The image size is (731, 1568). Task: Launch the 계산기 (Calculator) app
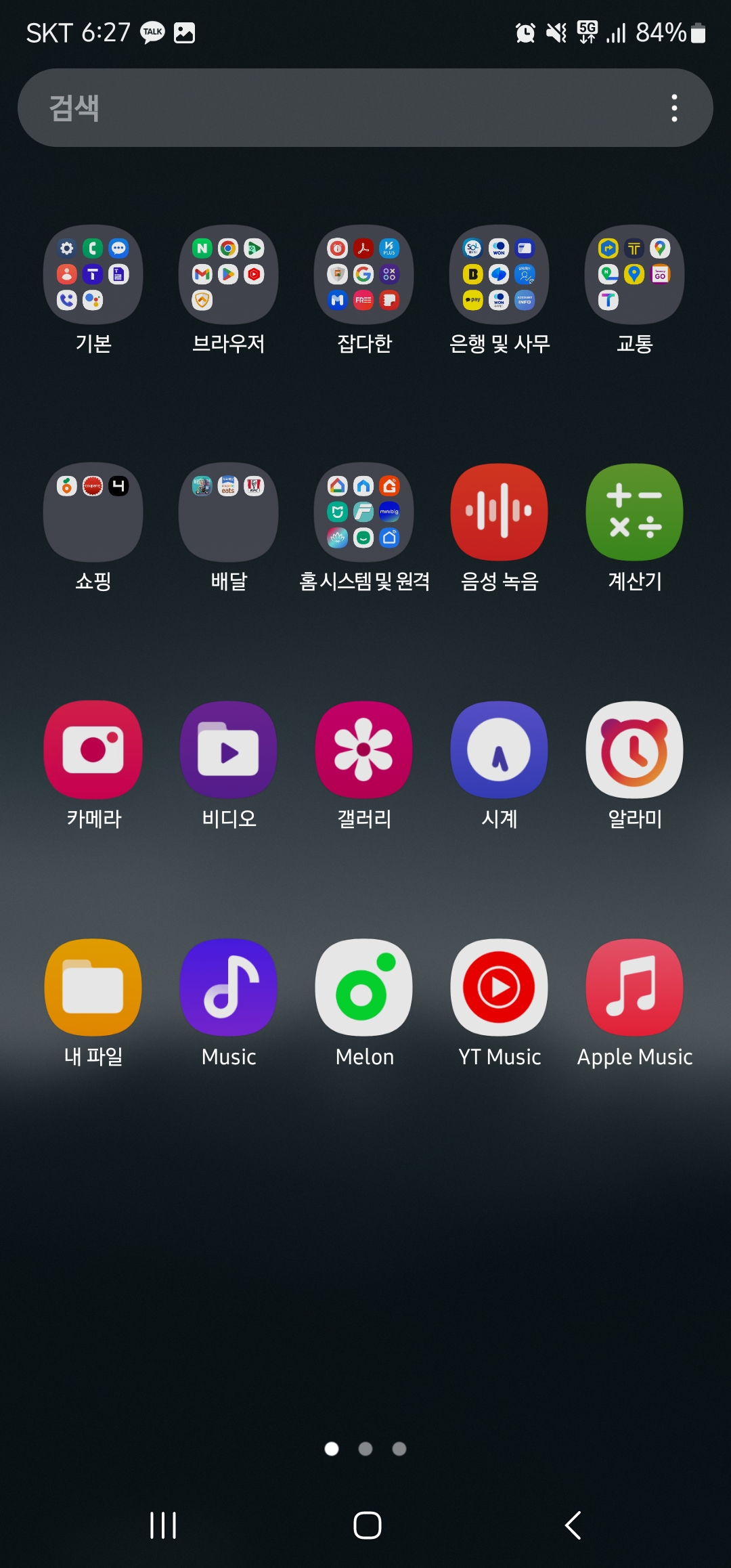(634, 513)
